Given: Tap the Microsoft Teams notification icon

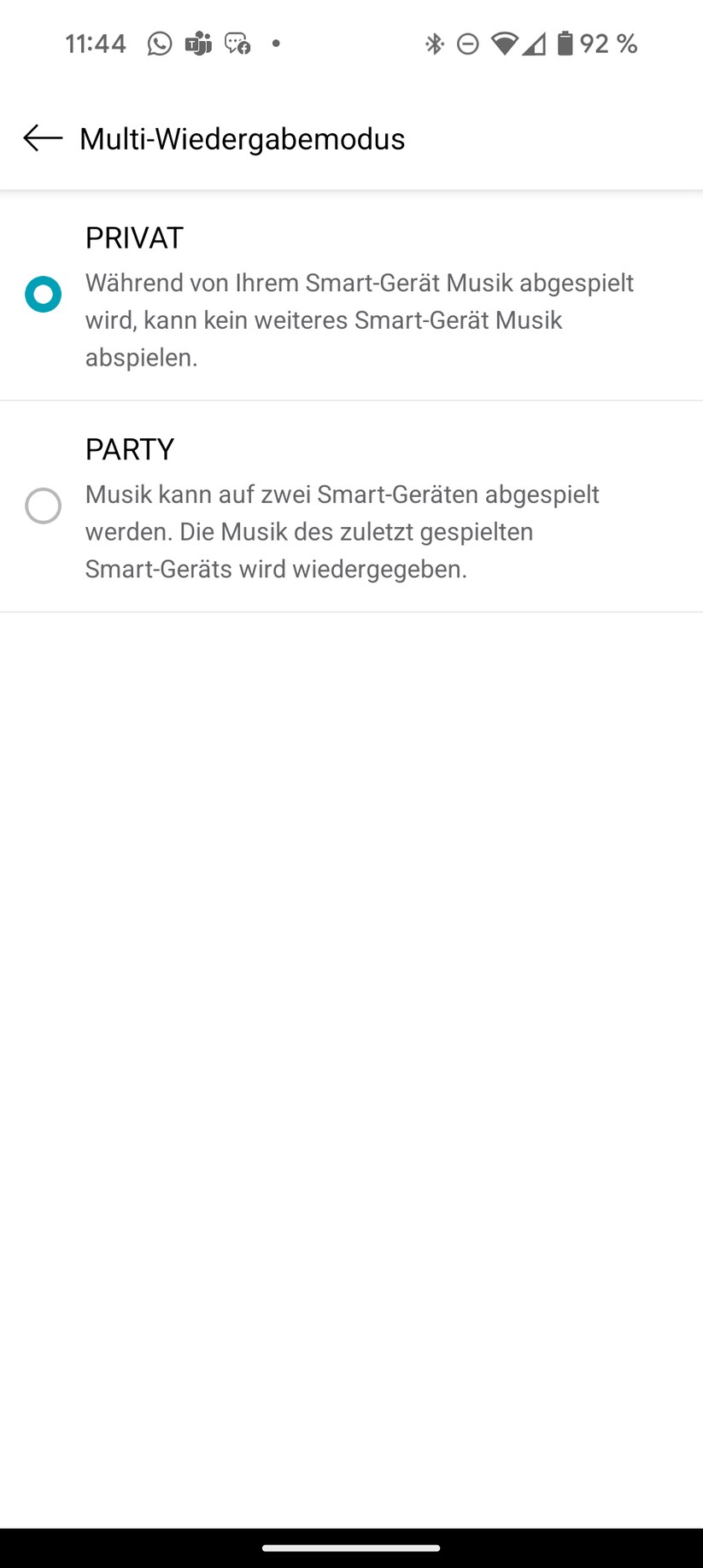Looking at the screenshot, I should pyautogui.click(x=198, y=43).
